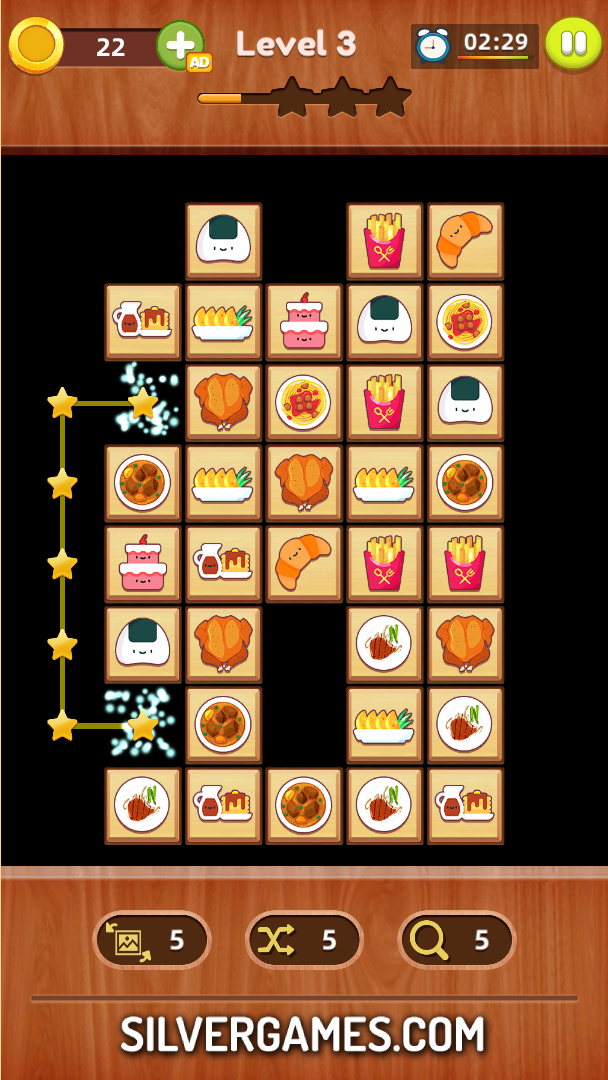Select the cake tile between noodles dish and onigiri
The height and width of the screenshot is (1080, 608).
304,322
